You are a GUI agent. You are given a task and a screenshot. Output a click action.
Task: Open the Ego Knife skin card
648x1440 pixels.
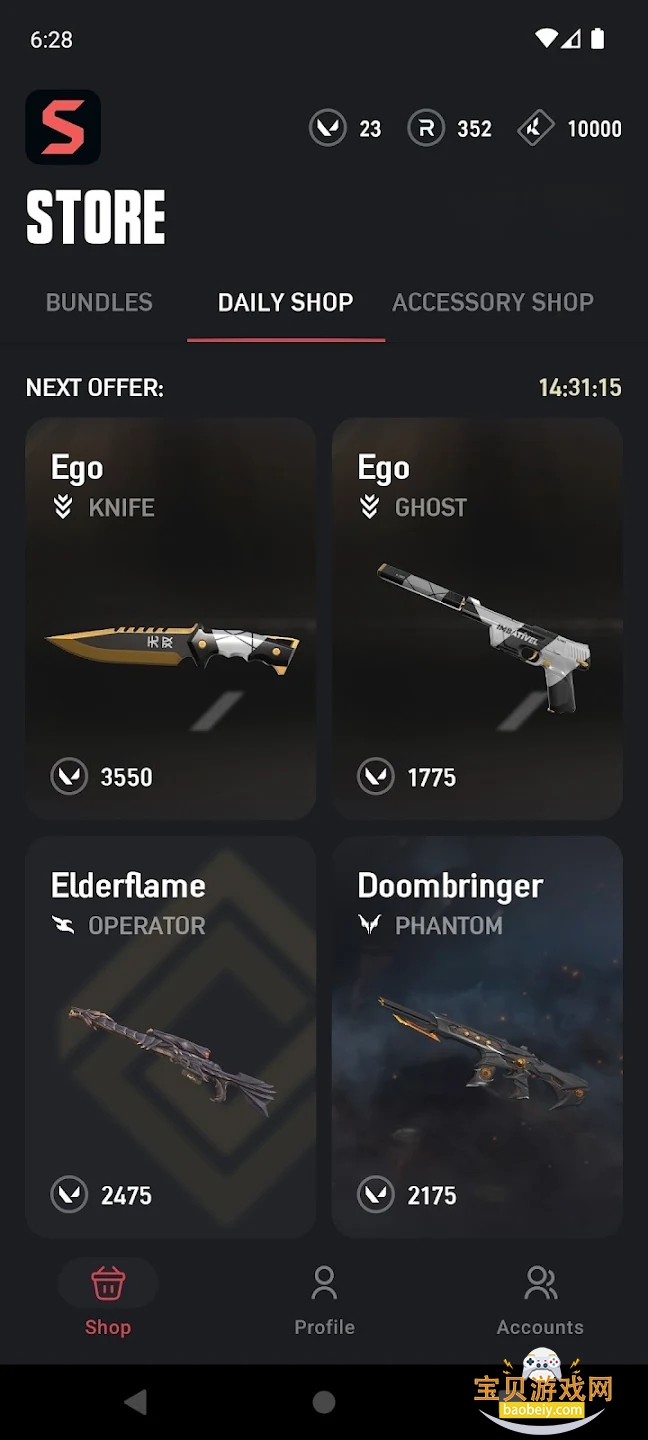170,618
